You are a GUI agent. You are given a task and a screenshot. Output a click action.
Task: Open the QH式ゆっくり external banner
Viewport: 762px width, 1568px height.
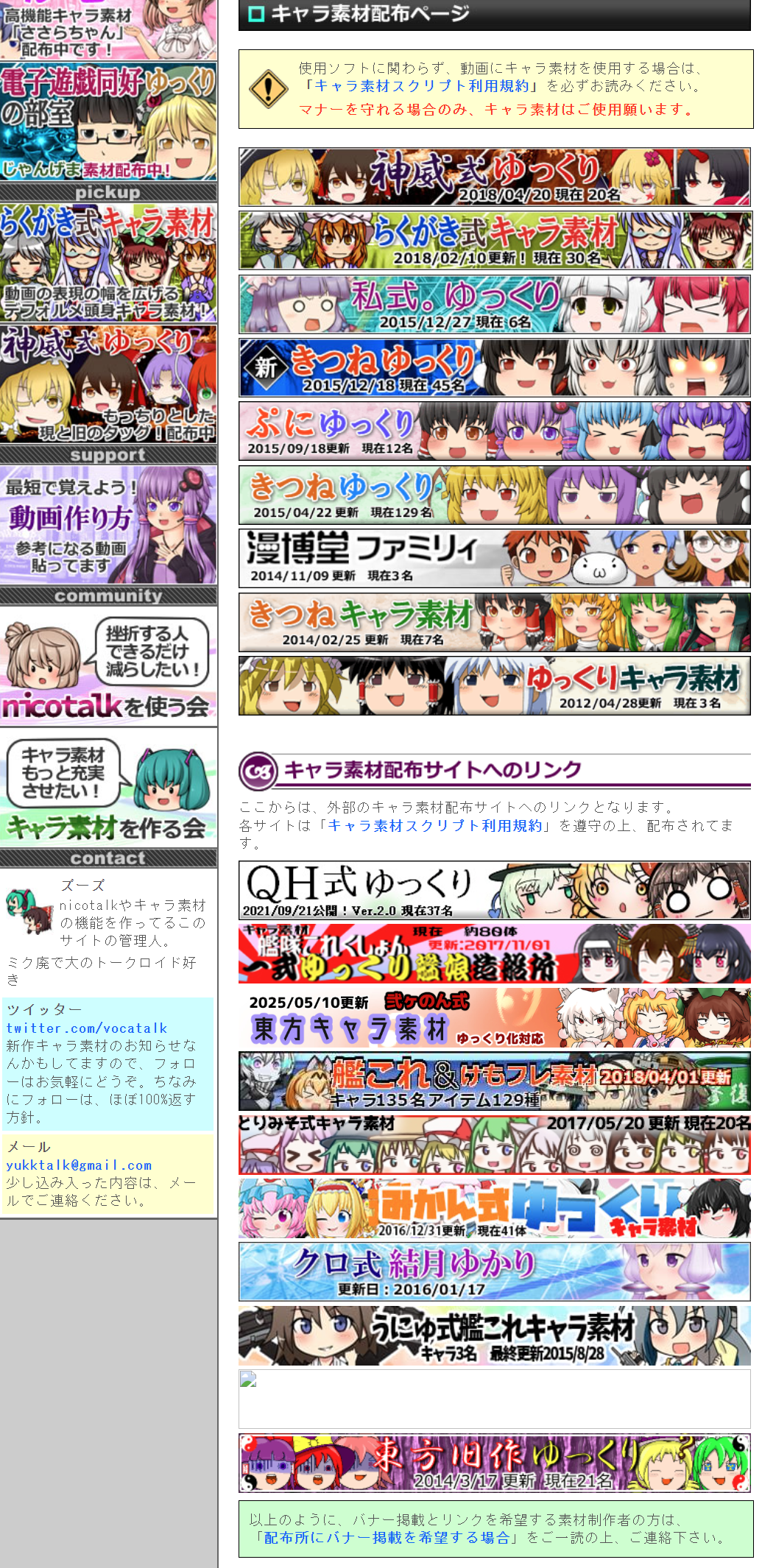pos(494,891)
